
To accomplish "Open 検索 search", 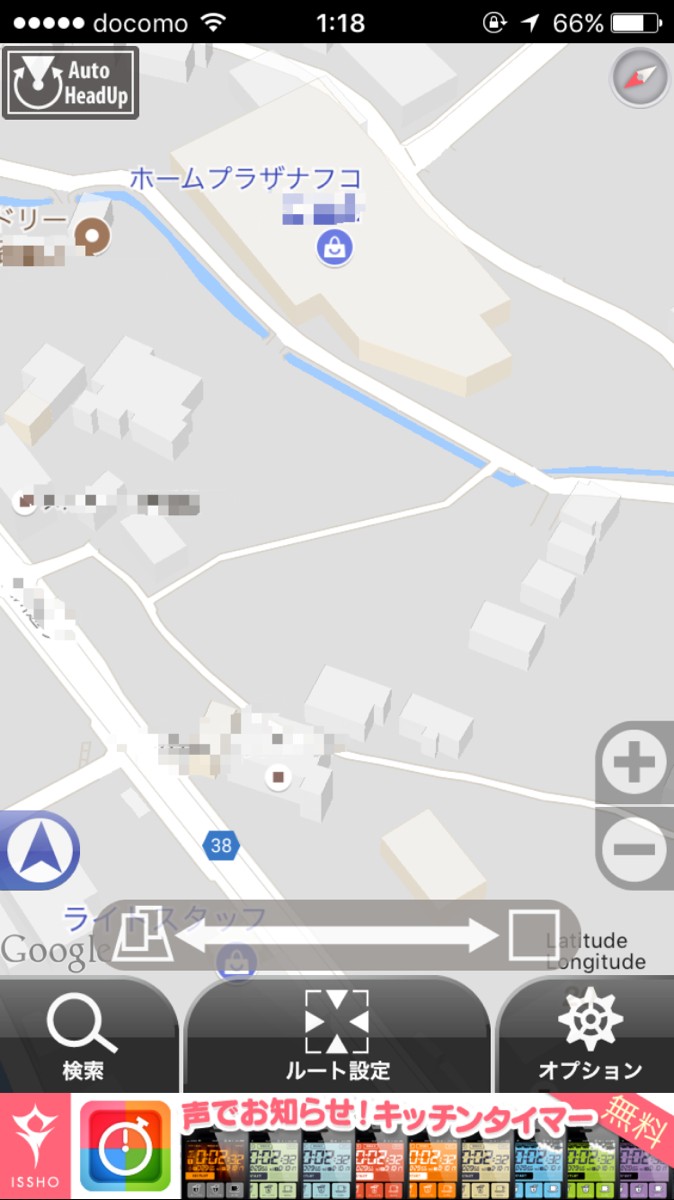I will pos(82,1035).
